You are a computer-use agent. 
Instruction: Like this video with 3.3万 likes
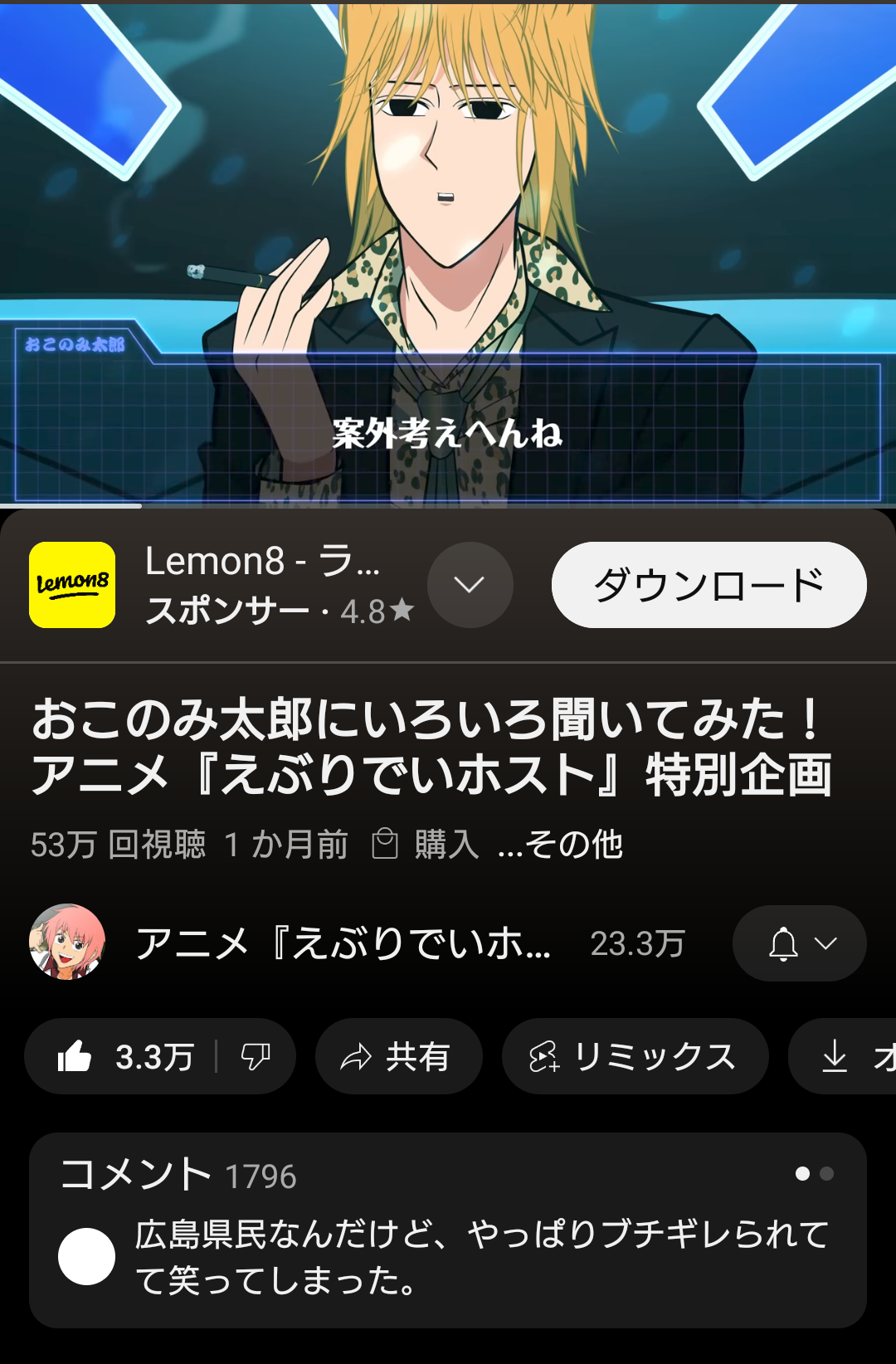(x=124, y=1056)
